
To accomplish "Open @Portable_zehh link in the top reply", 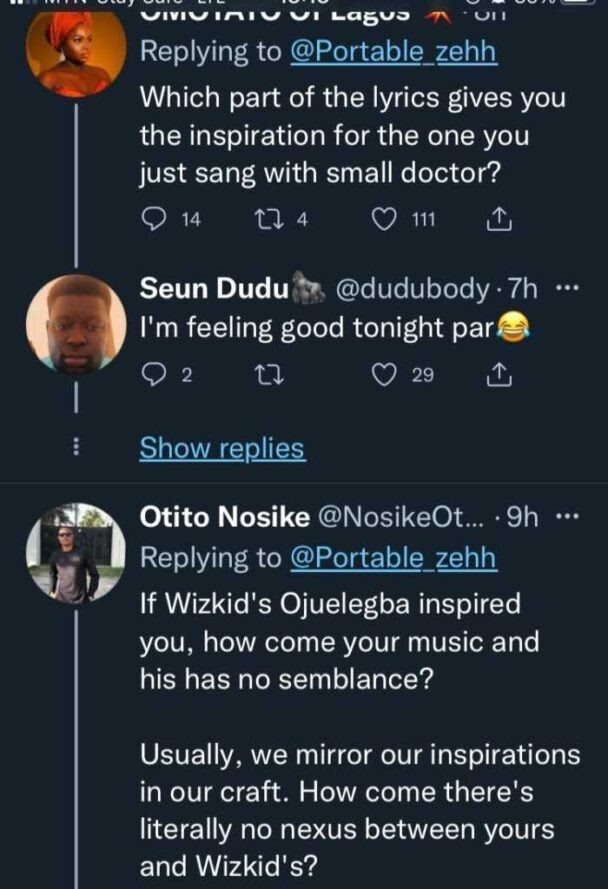I will coord(393,53).
